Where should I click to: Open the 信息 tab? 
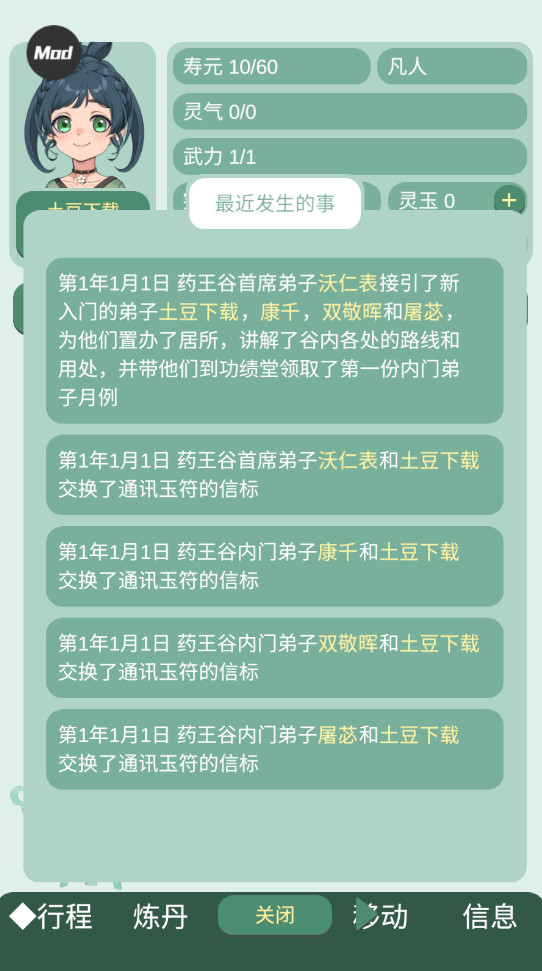tap(489, 916)
